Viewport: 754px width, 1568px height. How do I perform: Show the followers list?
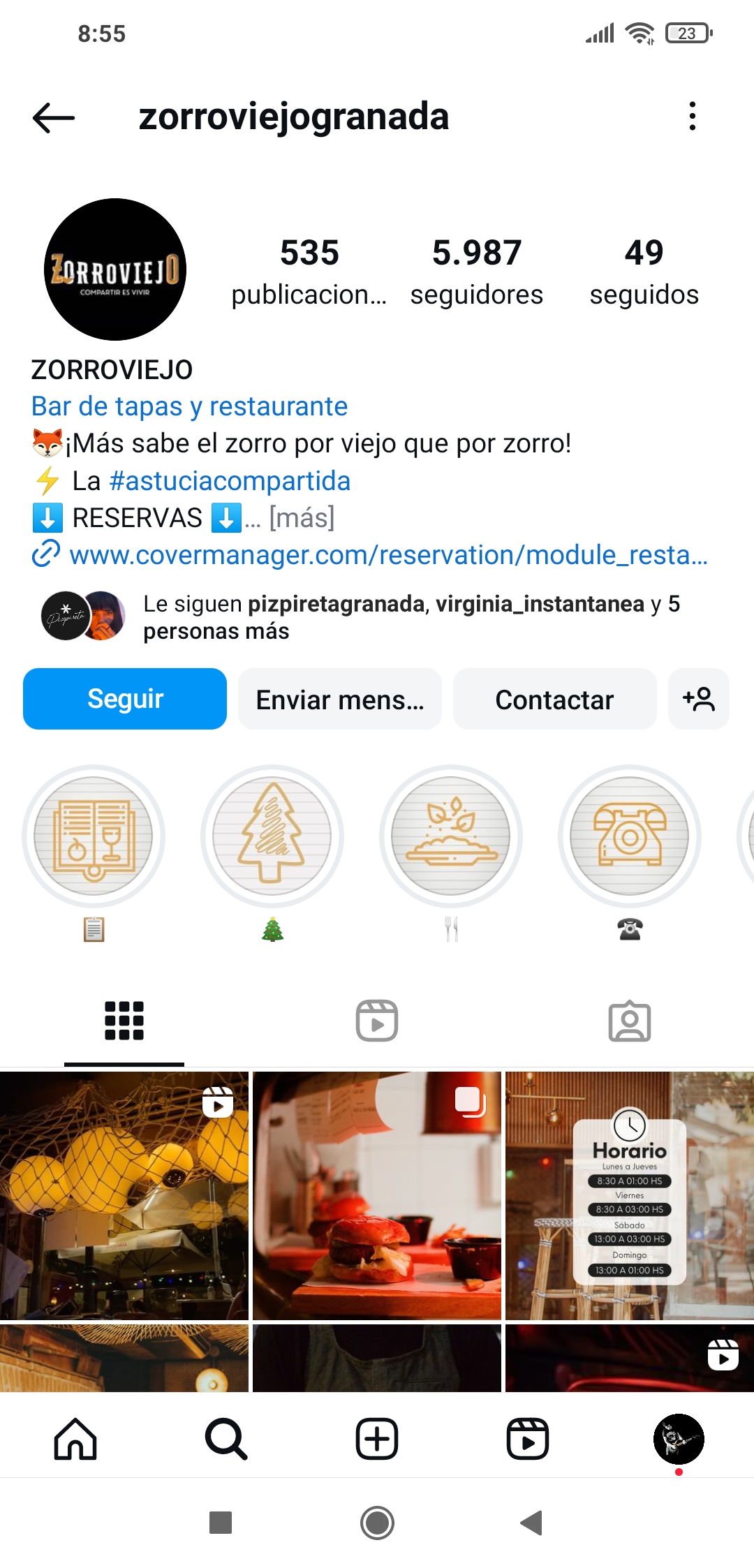477,272
